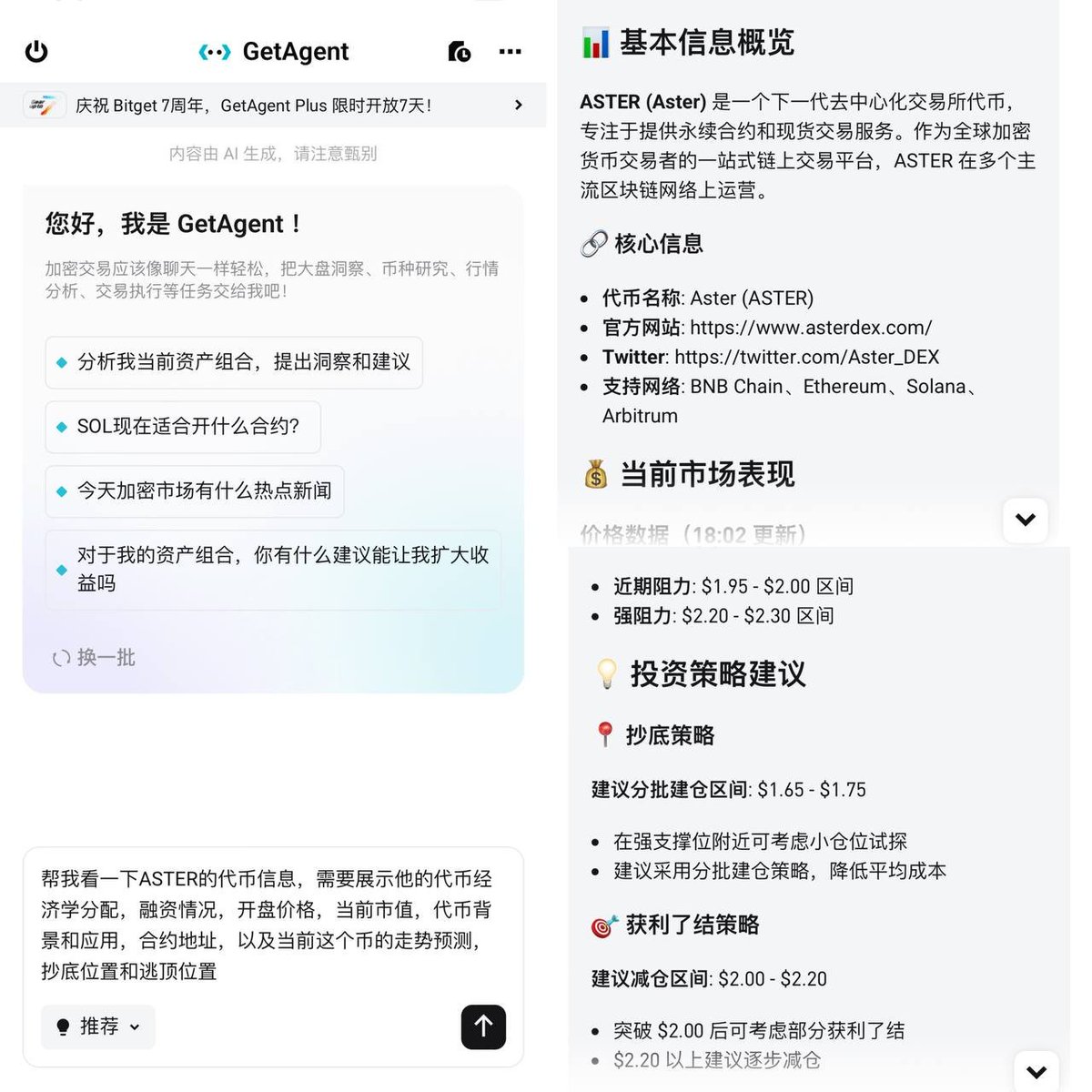This screenshot has height=1092, width=1092.
Task: Ask 今天加密市场有什么热点新闻
Action: 195,491
